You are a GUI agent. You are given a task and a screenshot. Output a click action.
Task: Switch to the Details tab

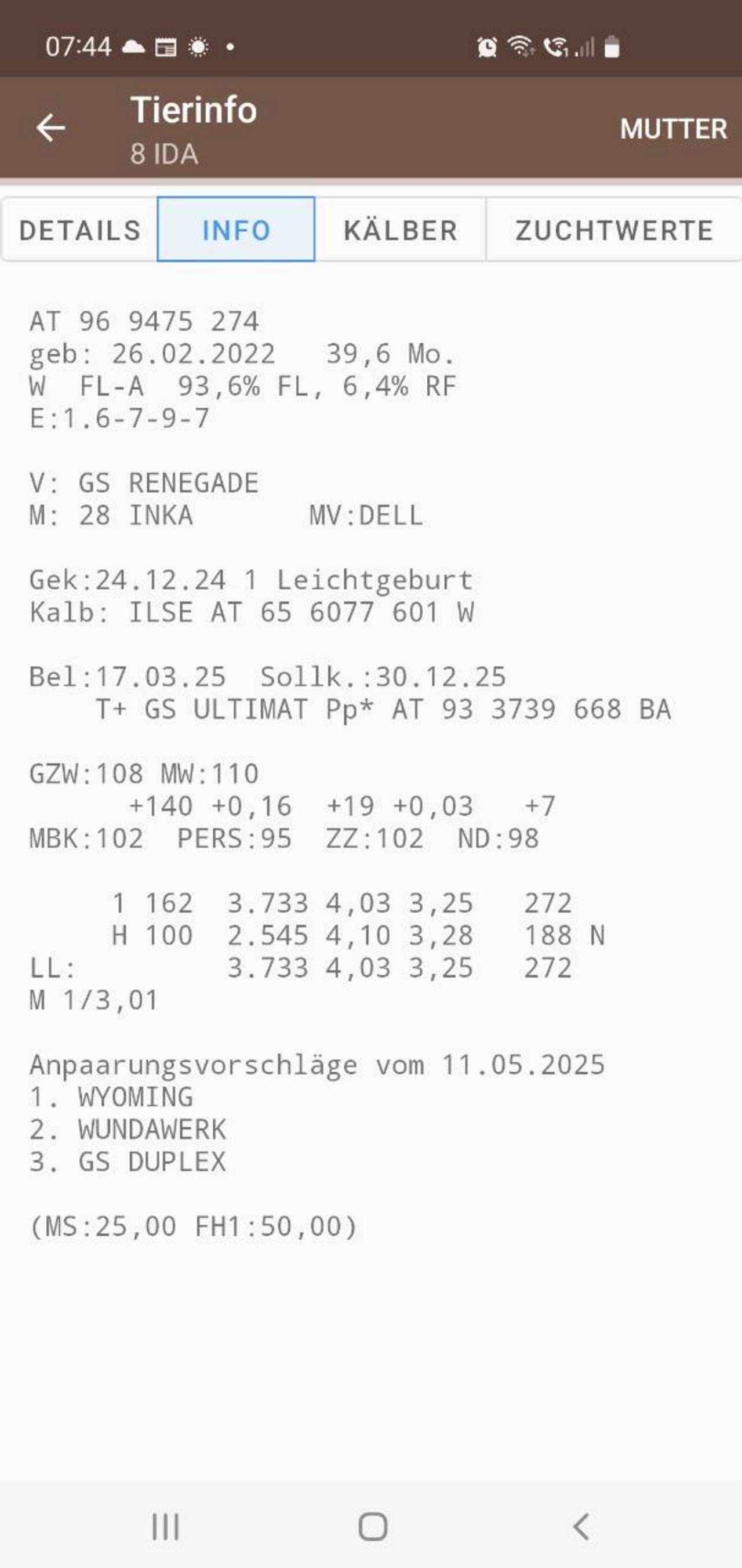tap(80, 230)
